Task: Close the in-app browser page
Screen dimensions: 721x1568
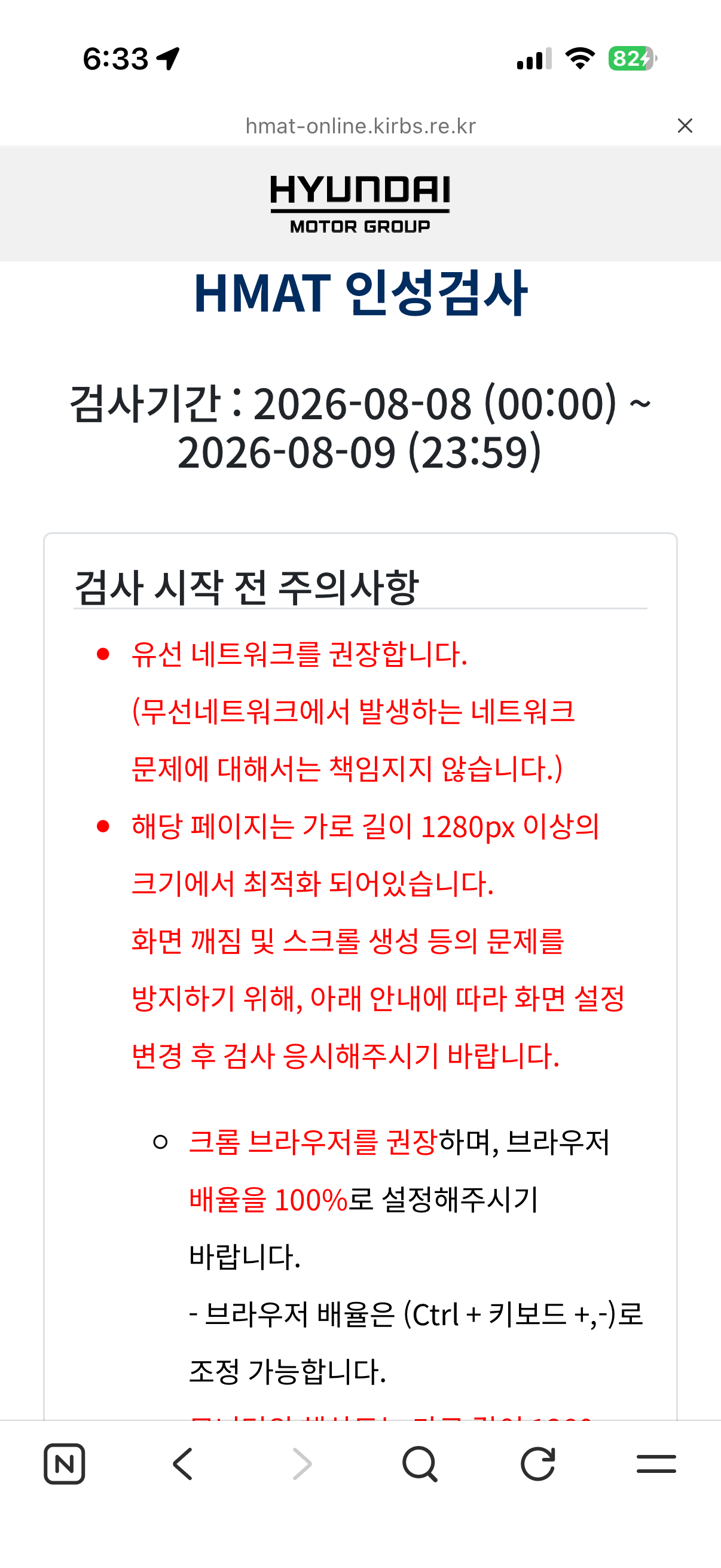Action: tap(685, 126)
